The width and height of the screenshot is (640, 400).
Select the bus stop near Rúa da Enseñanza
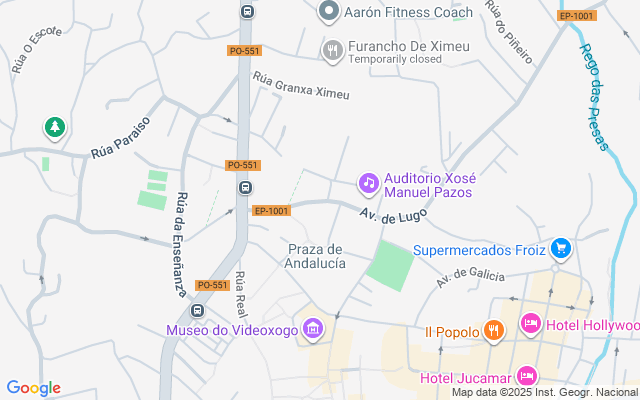coord(198,310)
